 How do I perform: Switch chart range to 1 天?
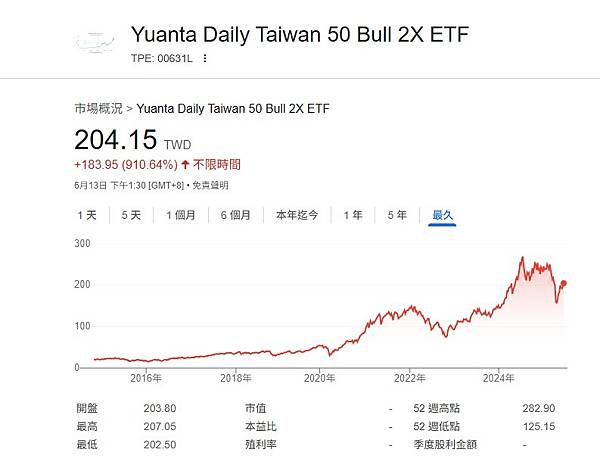click(x=87, y=215)
